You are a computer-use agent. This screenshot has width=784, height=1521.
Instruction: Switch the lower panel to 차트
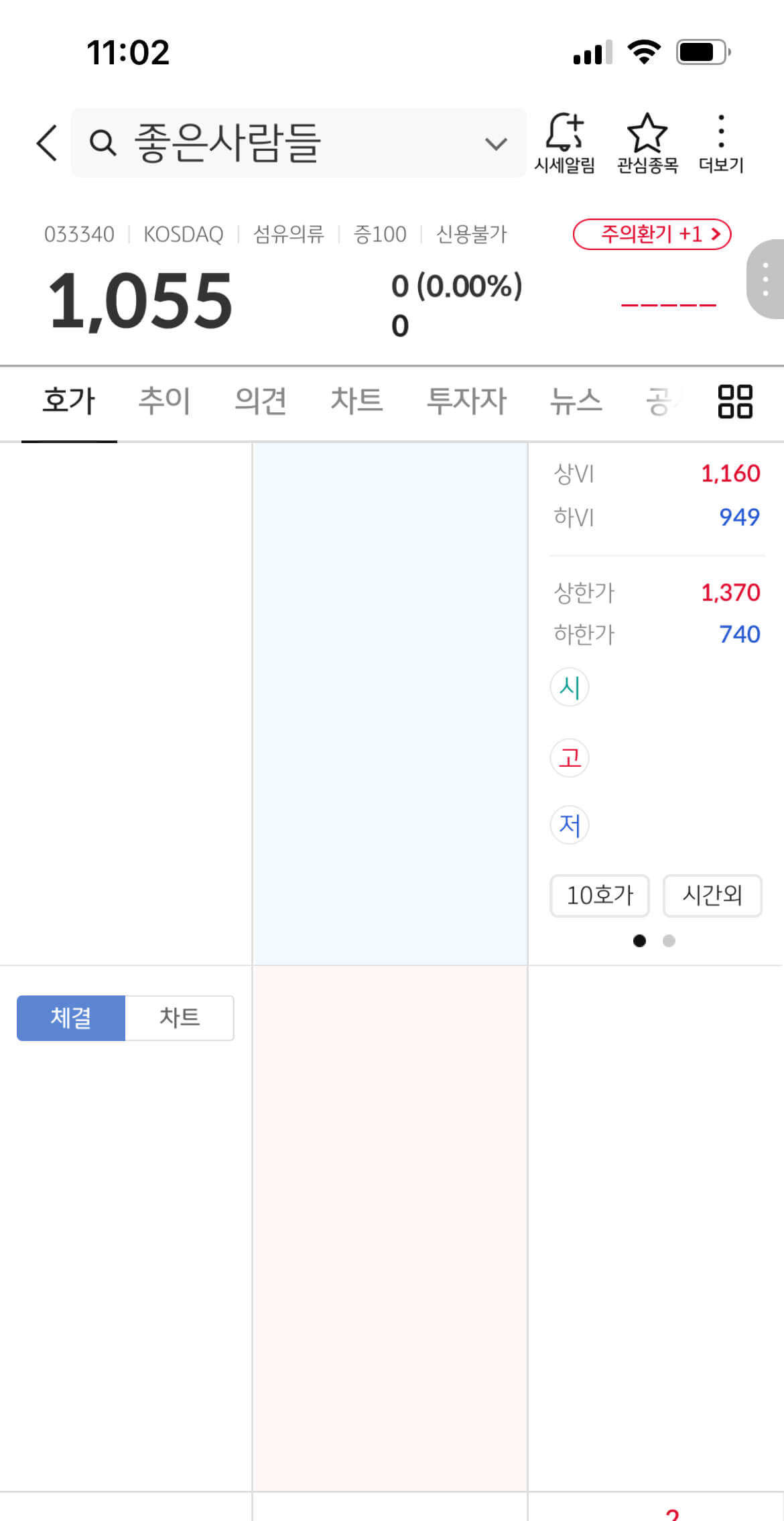pos(180,1018)
